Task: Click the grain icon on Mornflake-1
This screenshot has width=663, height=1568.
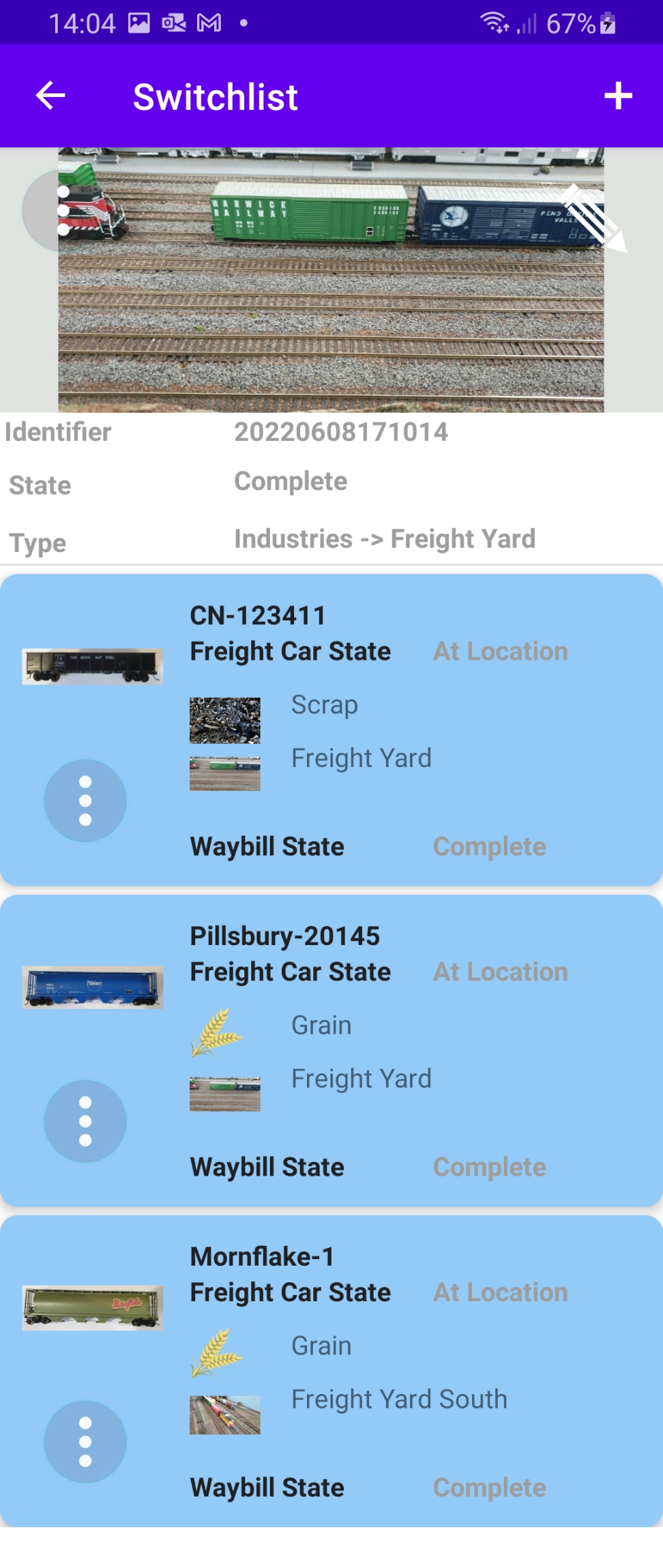Action: point(217,1352)
